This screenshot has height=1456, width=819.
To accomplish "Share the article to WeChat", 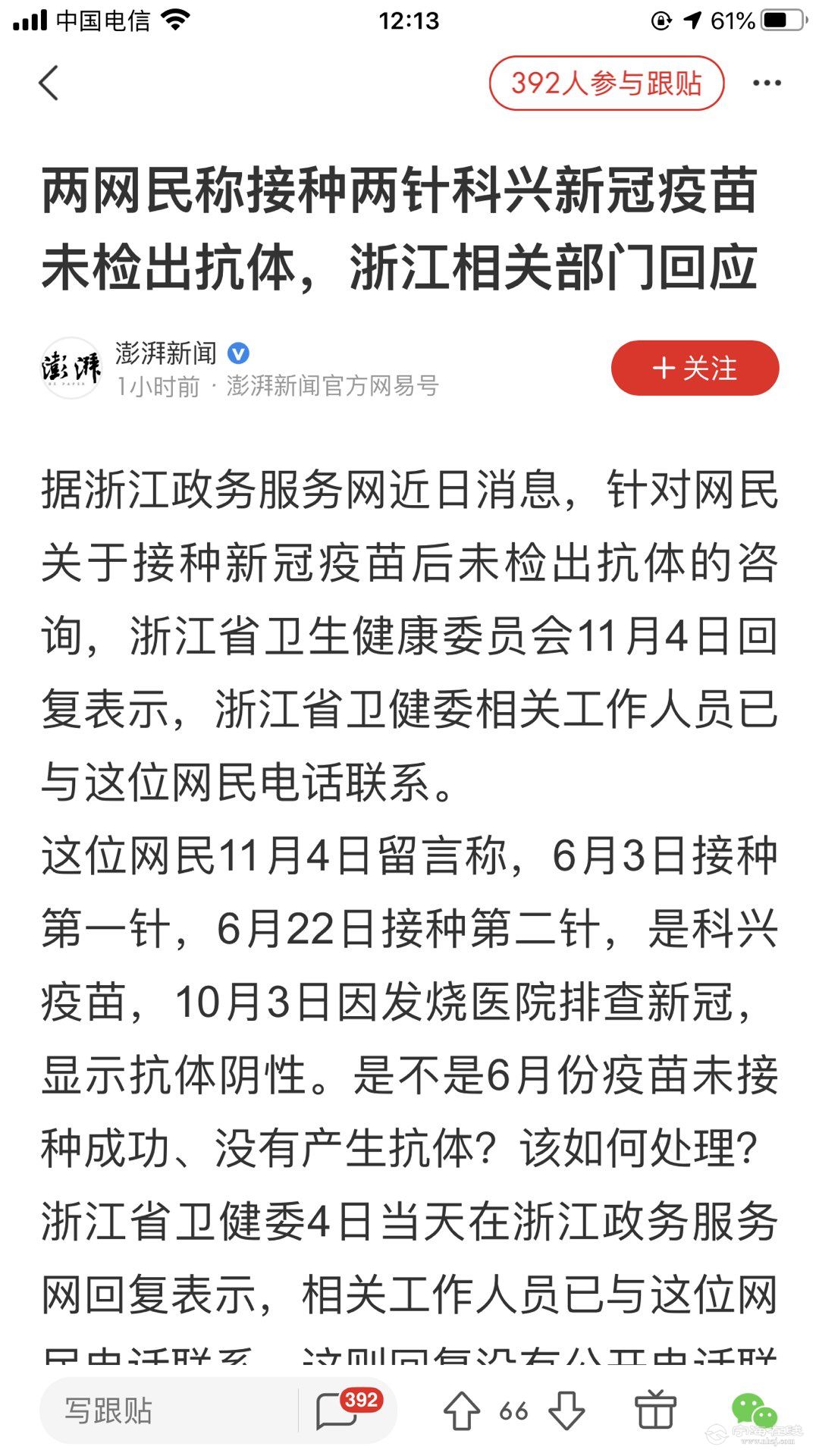I will [753, 1411].
